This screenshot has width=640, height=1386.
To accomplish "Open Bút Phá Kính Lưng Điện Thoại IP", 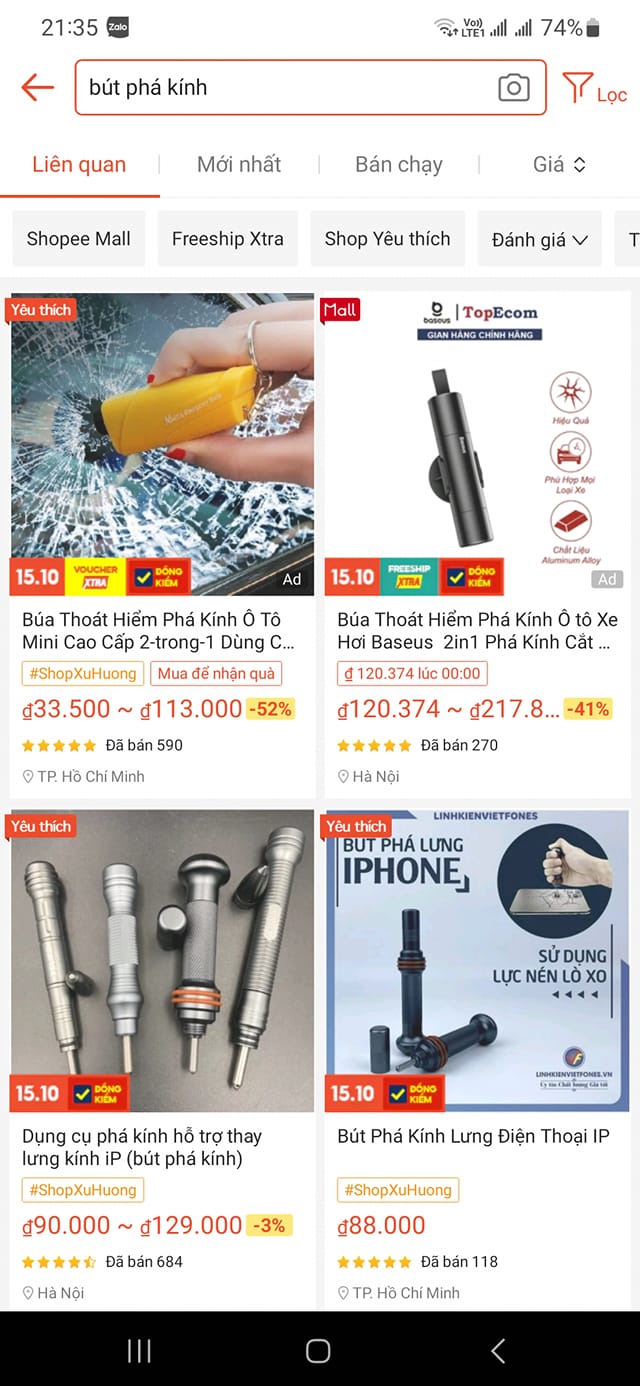I will pos(477,961).
